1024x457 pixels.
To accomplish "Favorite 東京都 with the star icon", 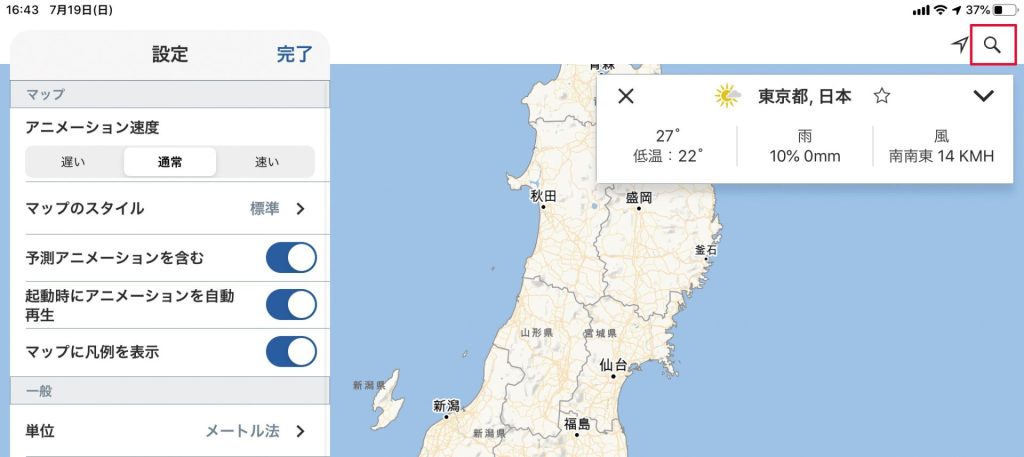I will point(881,96).
